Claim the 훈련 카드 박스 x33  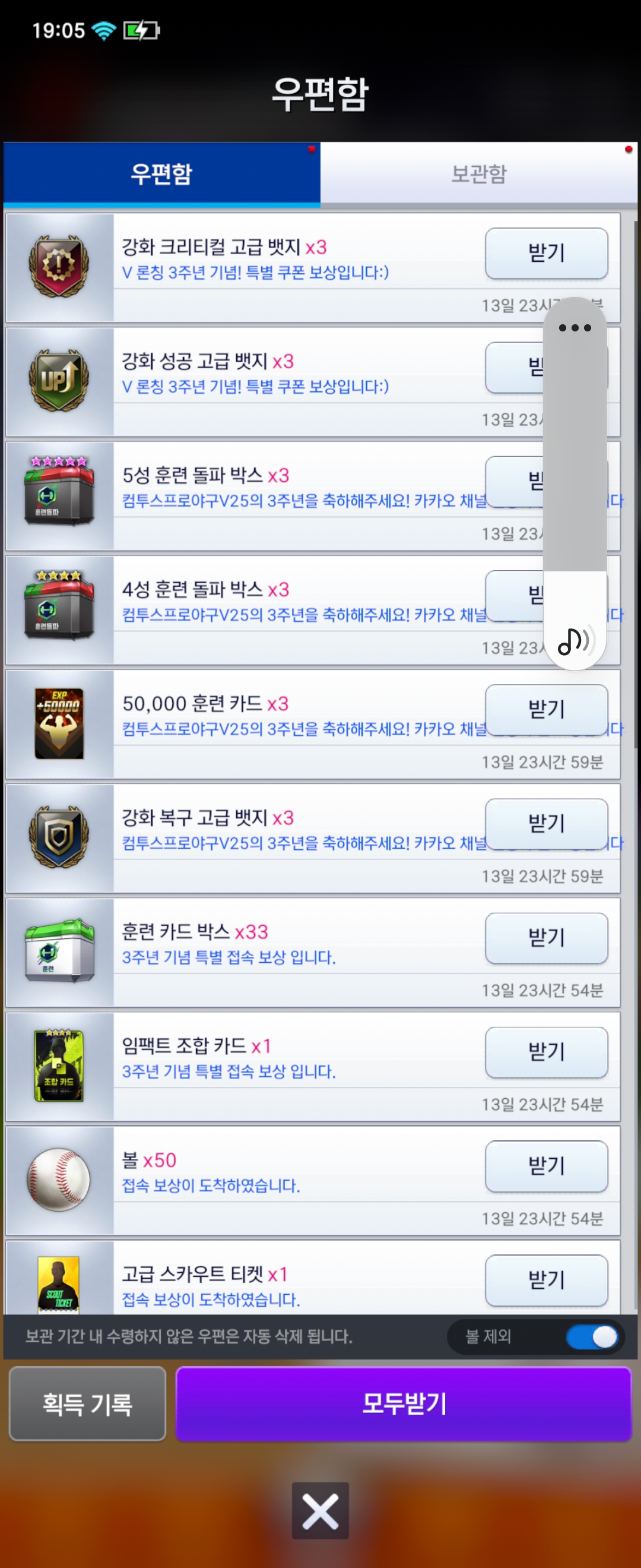point(545,938)
